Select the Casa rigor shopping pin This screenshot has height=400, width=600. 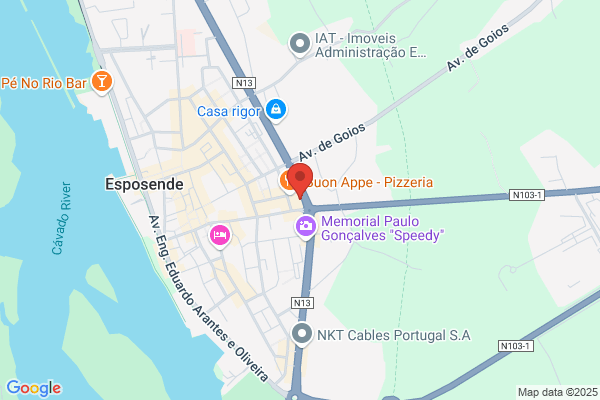point(276,110)
